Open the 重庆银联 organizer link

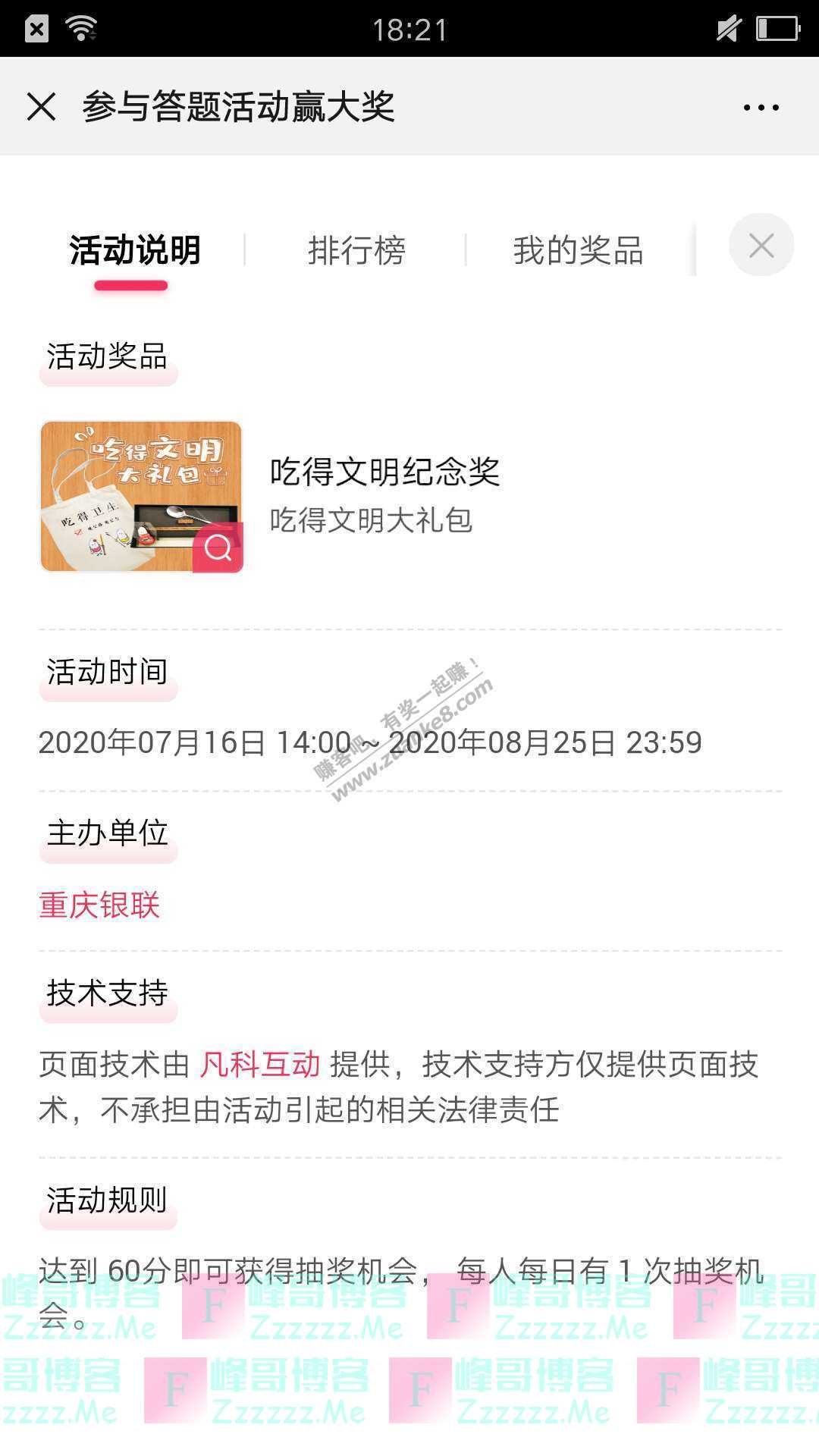(x=99, y=905)
